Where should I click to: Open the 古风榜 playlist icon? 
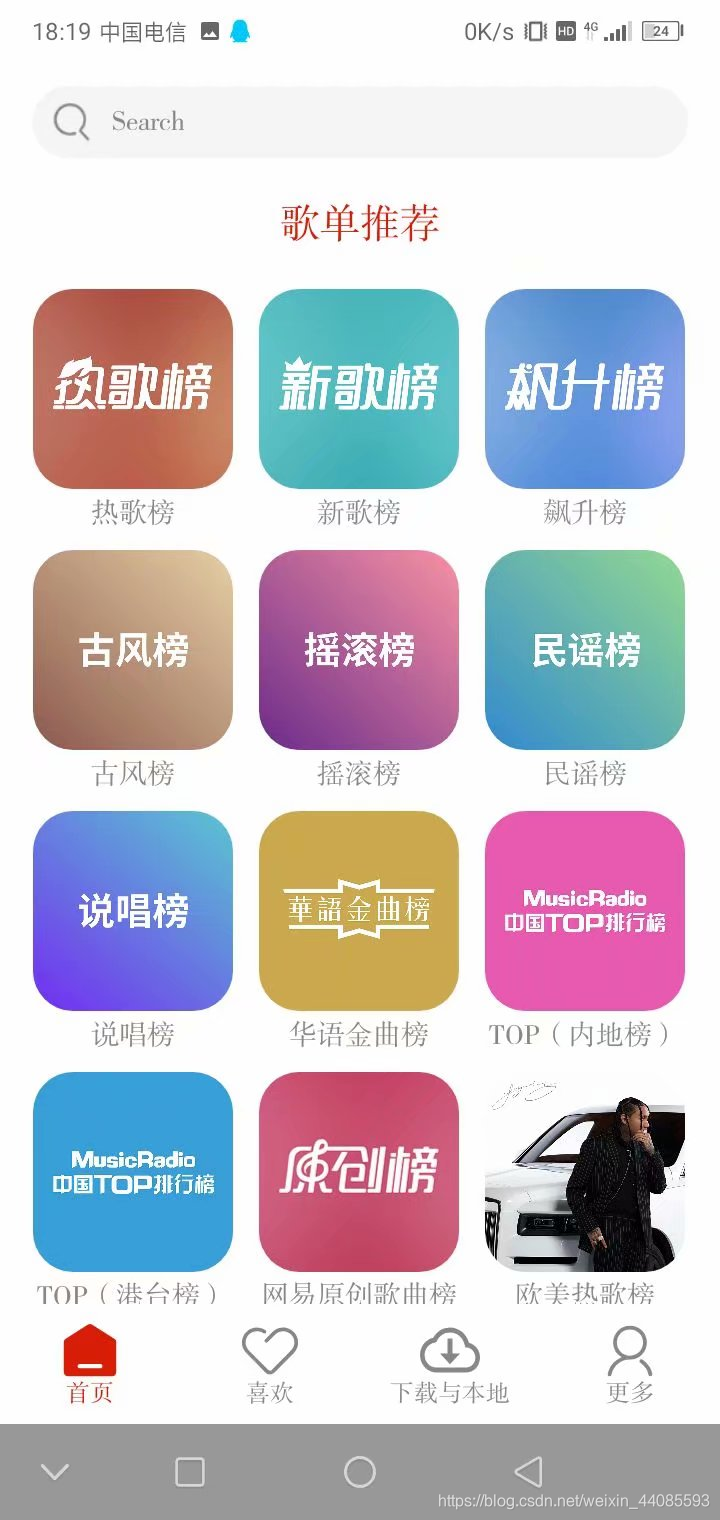[x=133, y=650]
